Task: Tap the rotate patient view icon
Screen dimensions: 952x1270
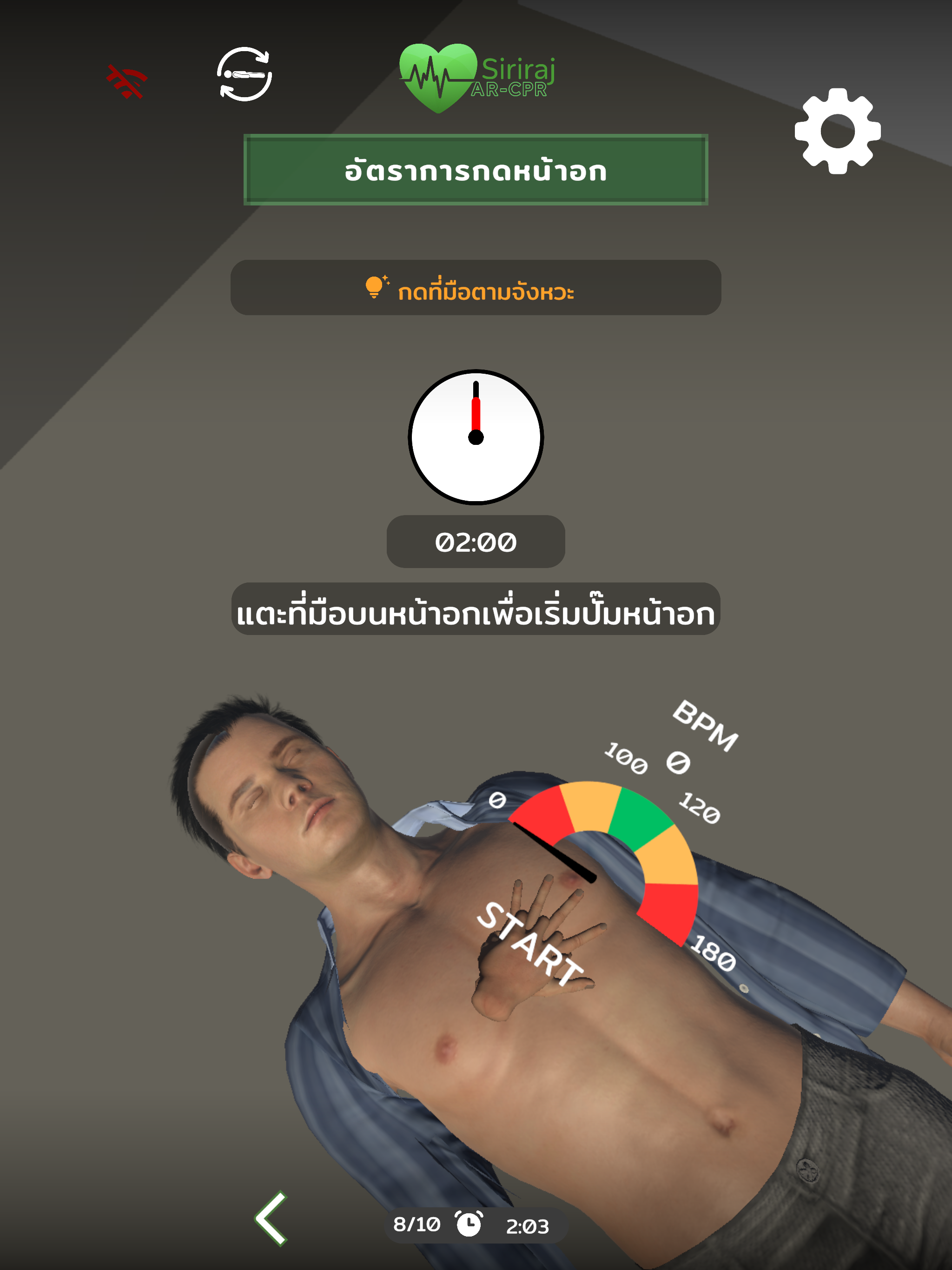Action: coord(245,74)
